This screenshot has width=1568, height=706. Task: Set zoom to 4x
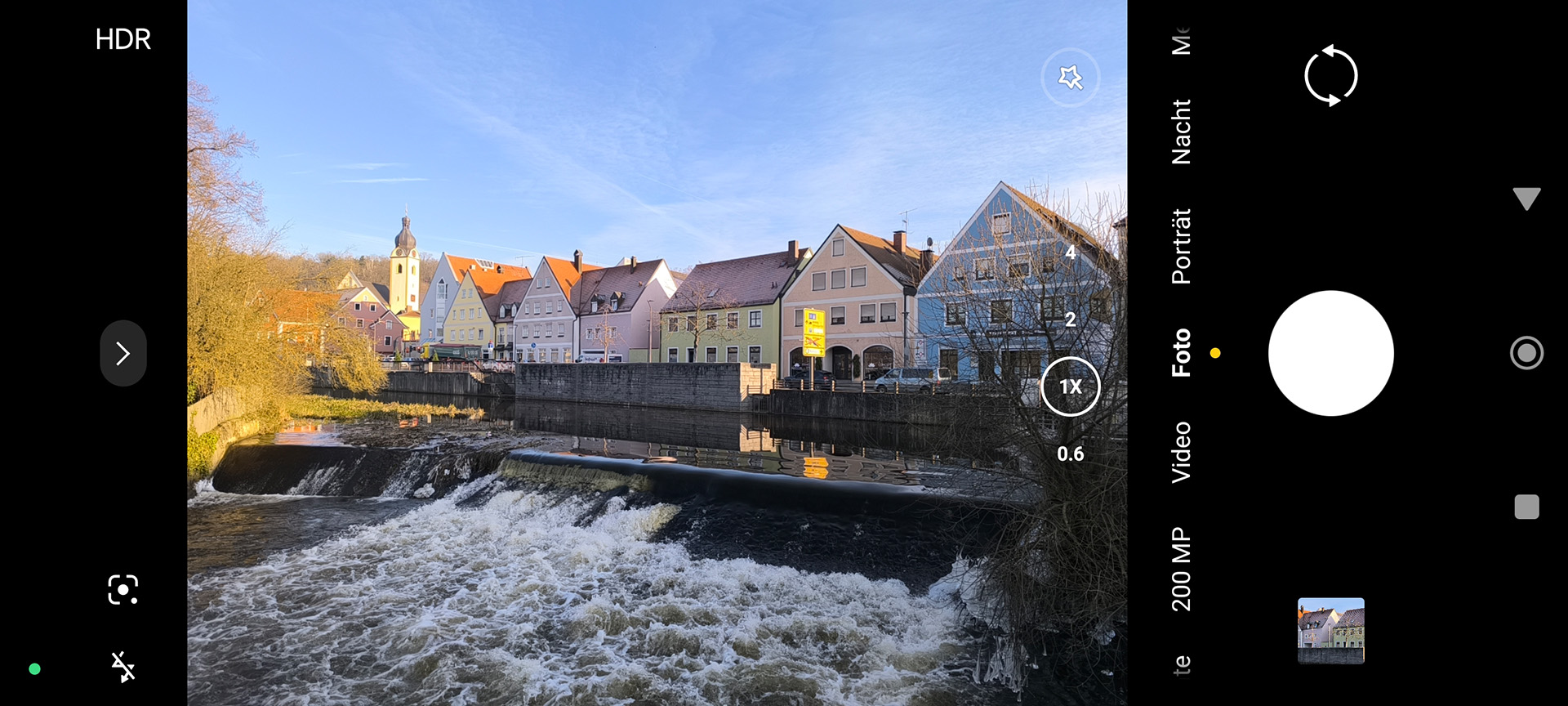(1070, 252)
